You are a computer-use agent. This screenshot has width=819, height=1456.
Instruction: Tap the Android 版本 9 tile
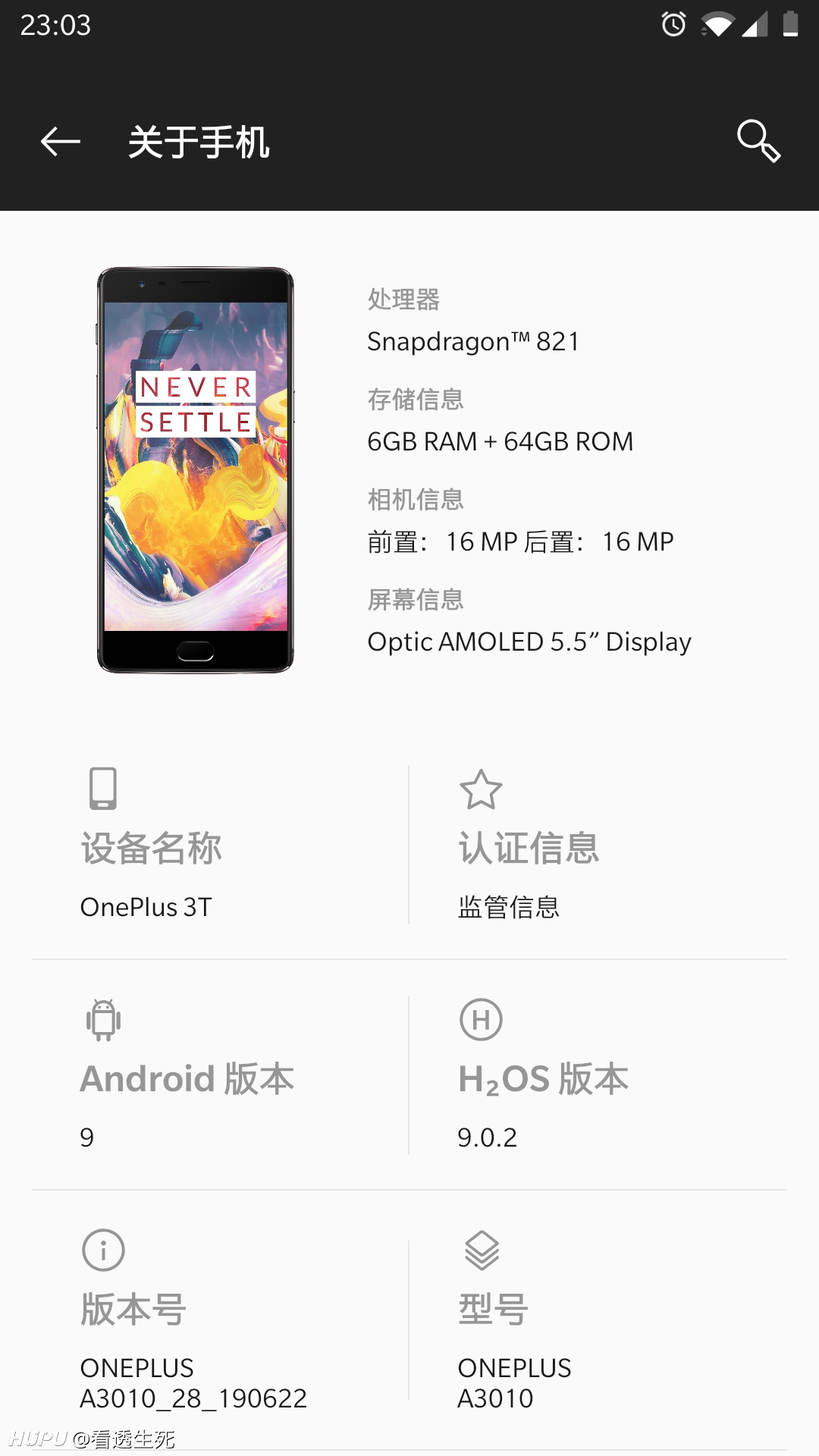pos(220,1075)
